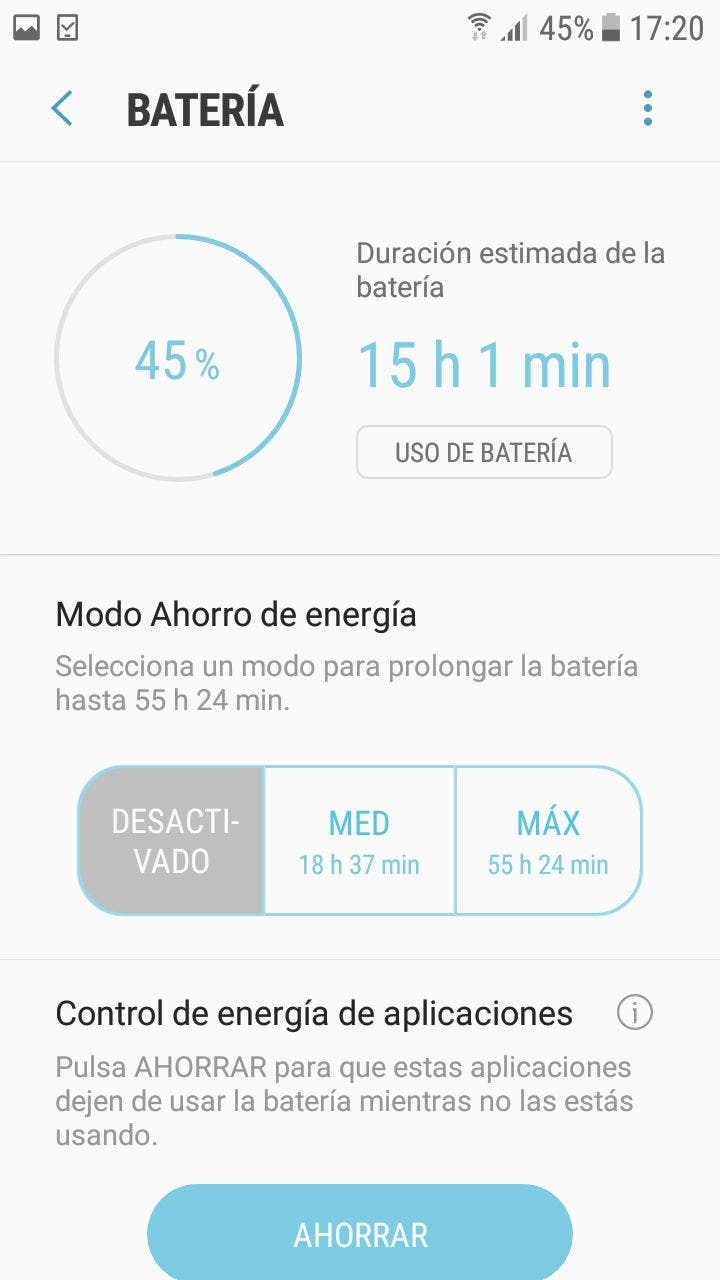720x1280 pixels.
Task: Go back from the Batería screen
Action: click(62, 109)
